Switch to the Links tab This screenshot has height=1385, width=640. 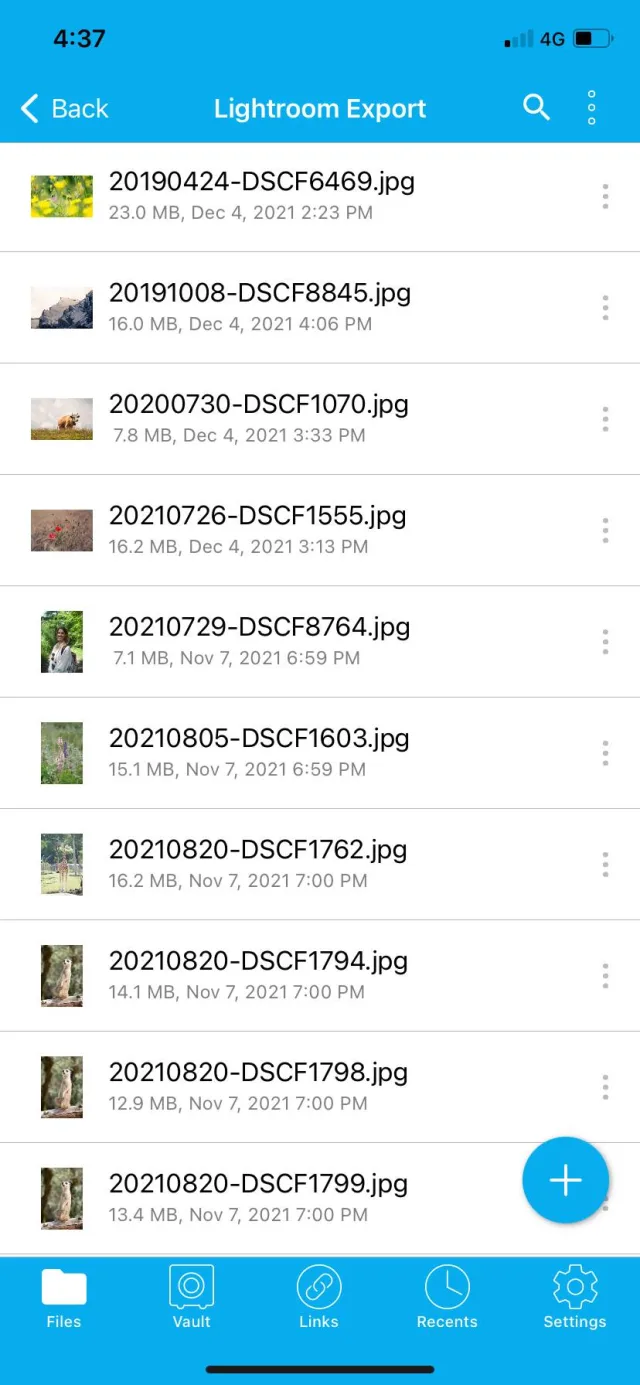point(319,1297)
